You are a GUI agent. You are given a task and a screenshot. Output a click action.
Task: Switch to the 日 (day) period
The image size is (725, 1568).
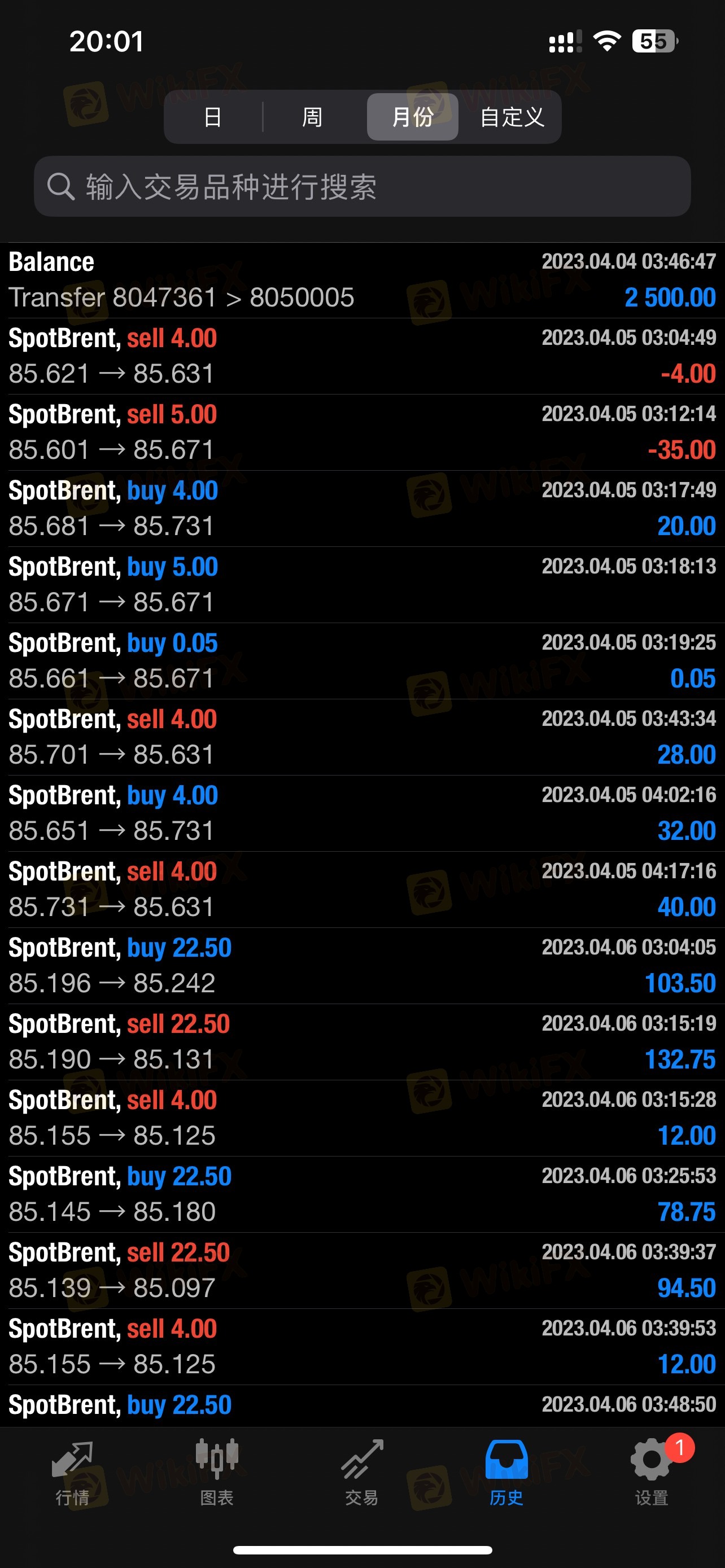click(212, 117)
